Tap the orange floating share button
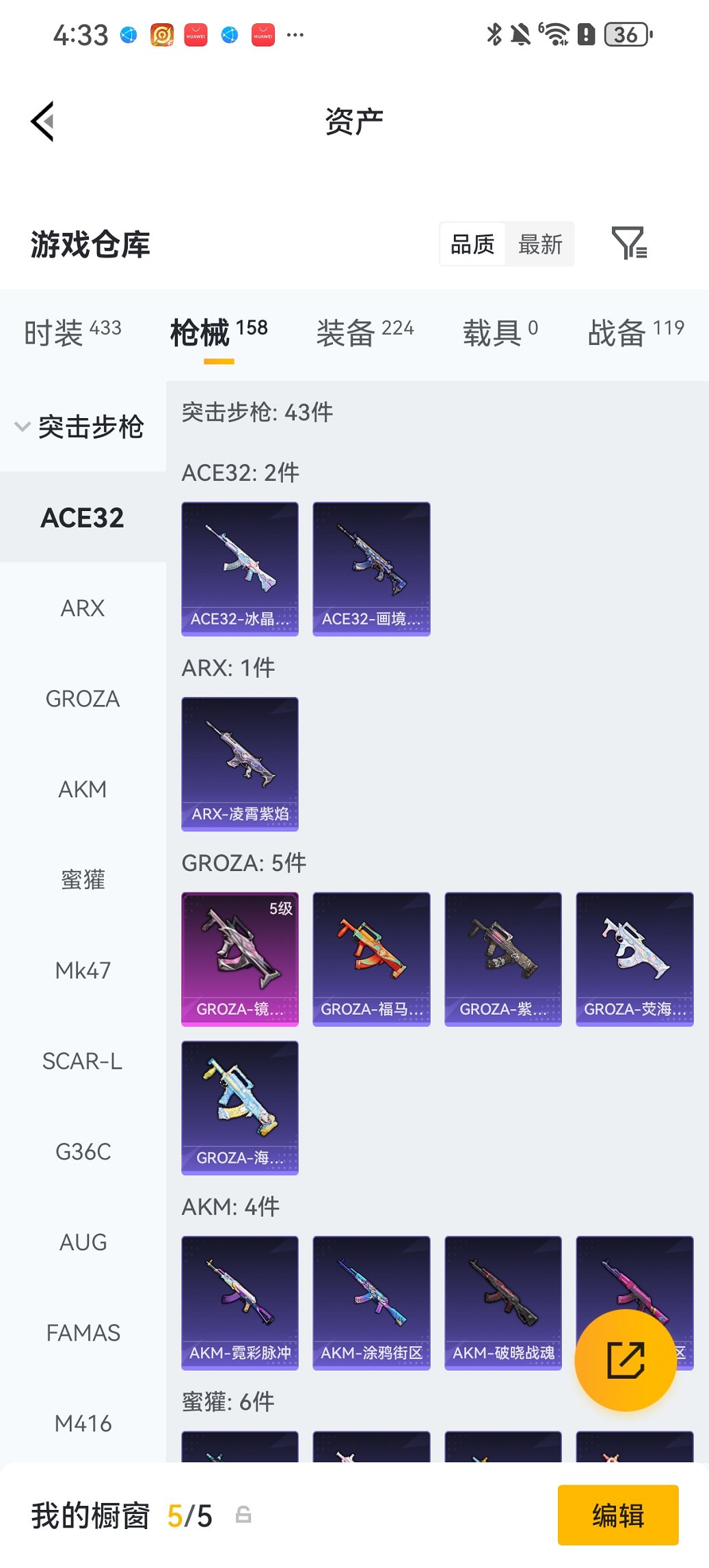The height and width of the screenshot is (1568, 709). coord(626,1360)
